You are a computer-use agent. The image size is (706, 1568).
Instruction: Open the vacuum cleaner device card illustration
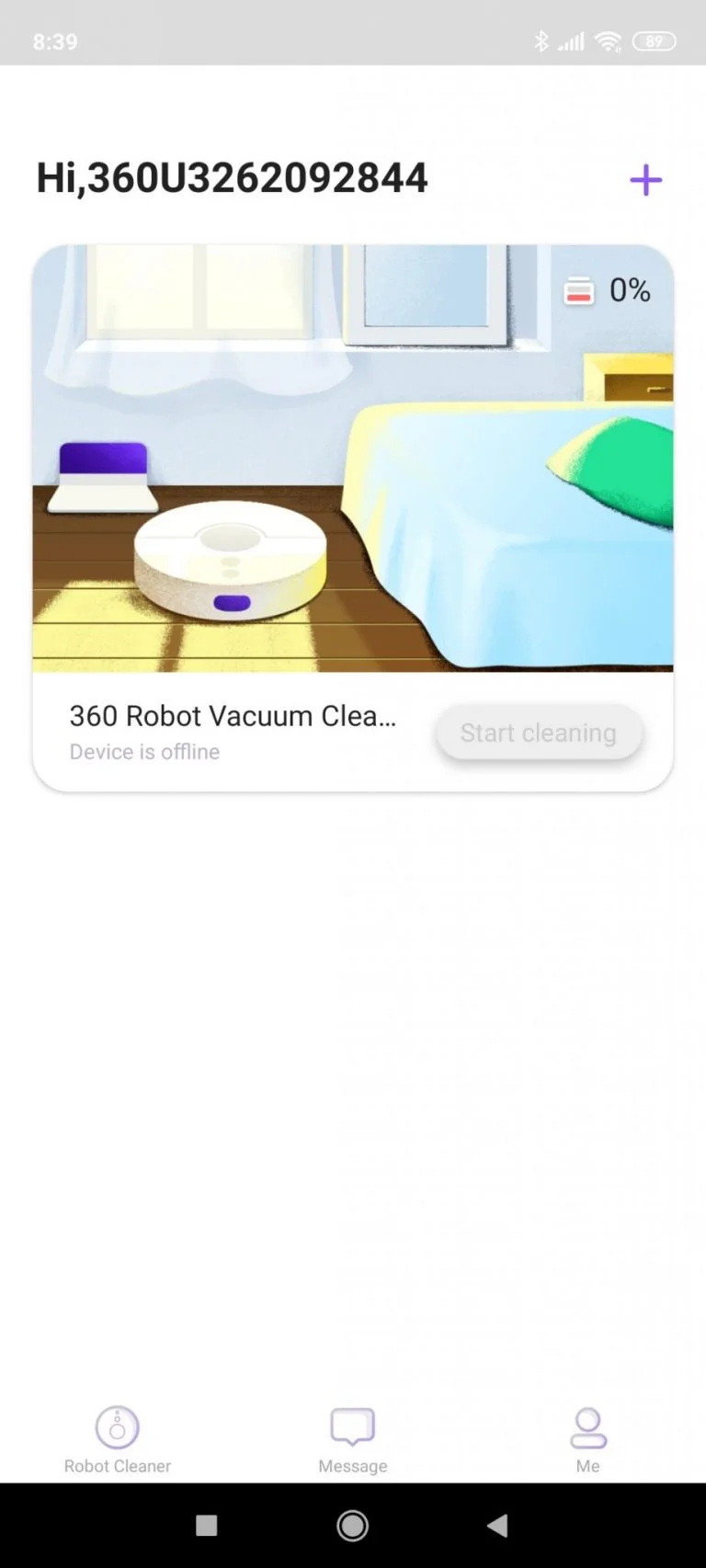click(352, 457)
